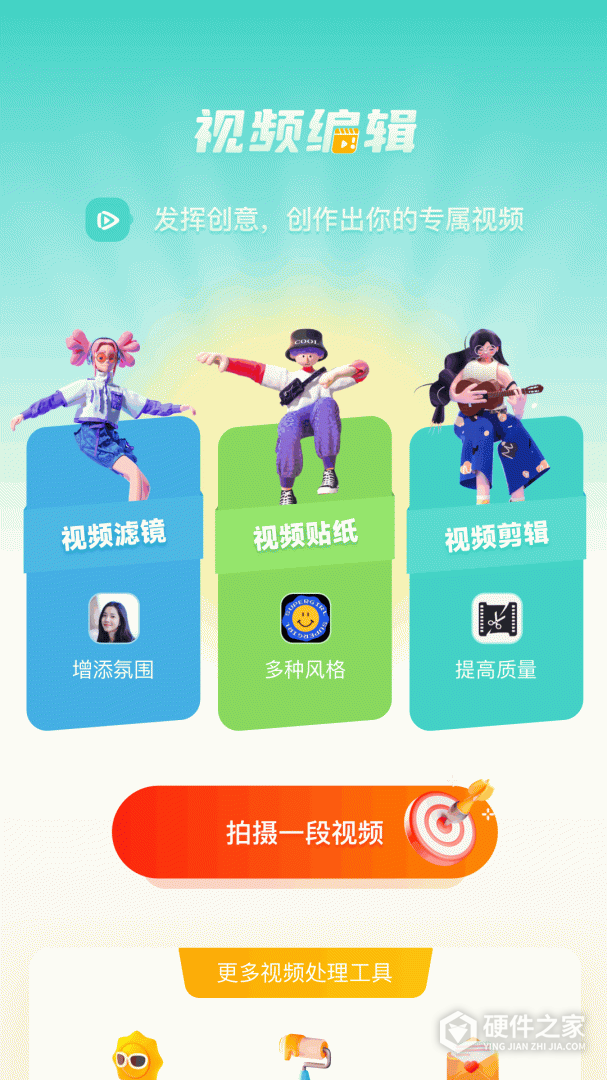607x1080 pixels.
Task: Open the 视频剪辑 editing card
Action: (496, 600)
